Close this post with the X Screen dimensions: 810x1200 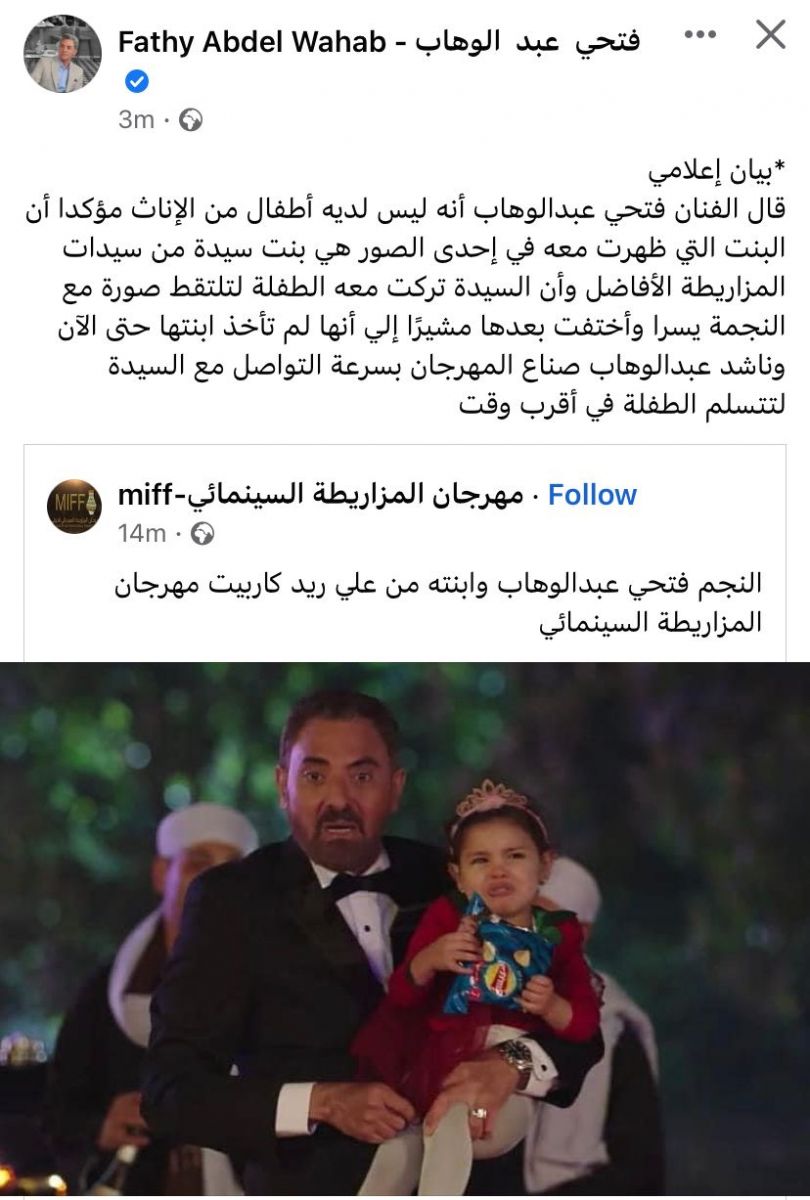pyautogui.click(x=769, y=37)
